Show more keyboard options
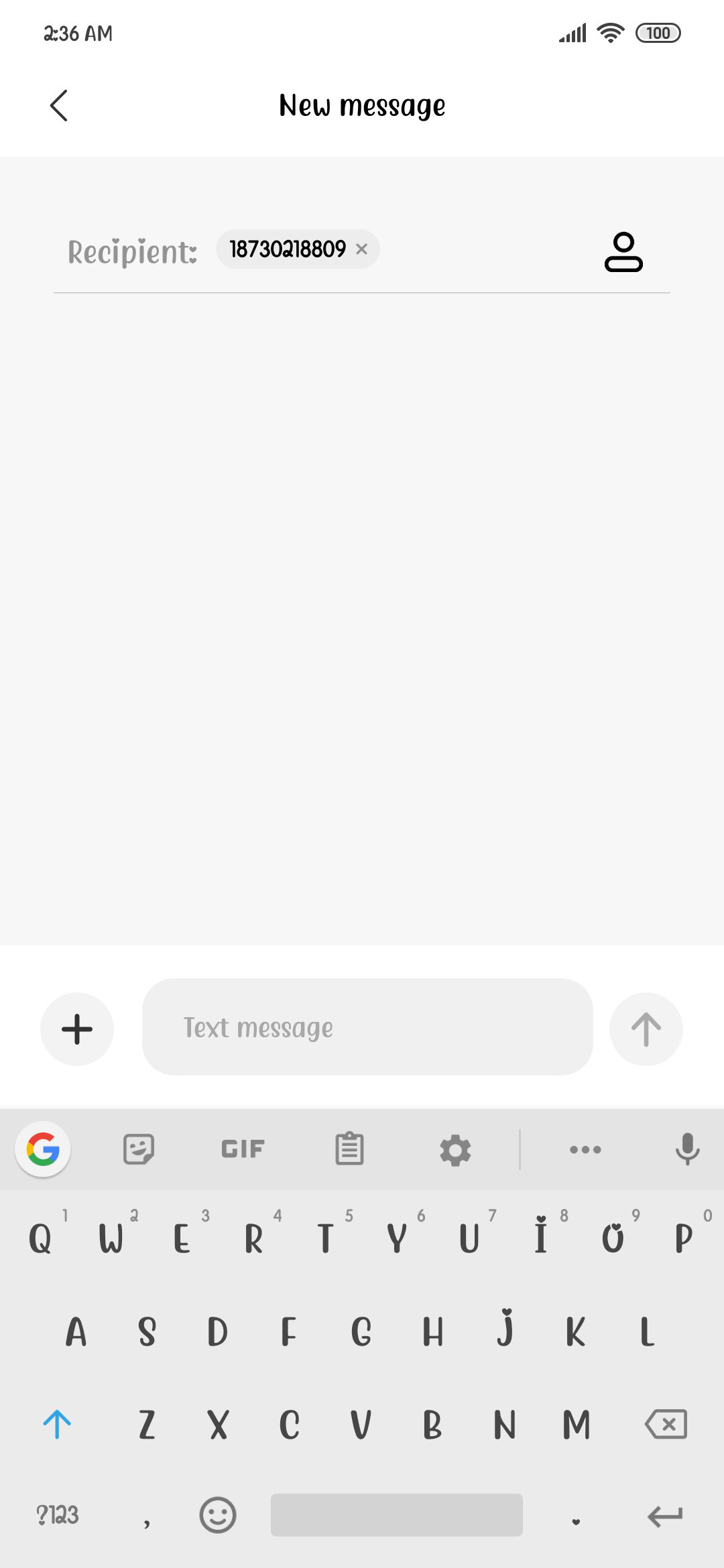 [x=585, y=1149]
